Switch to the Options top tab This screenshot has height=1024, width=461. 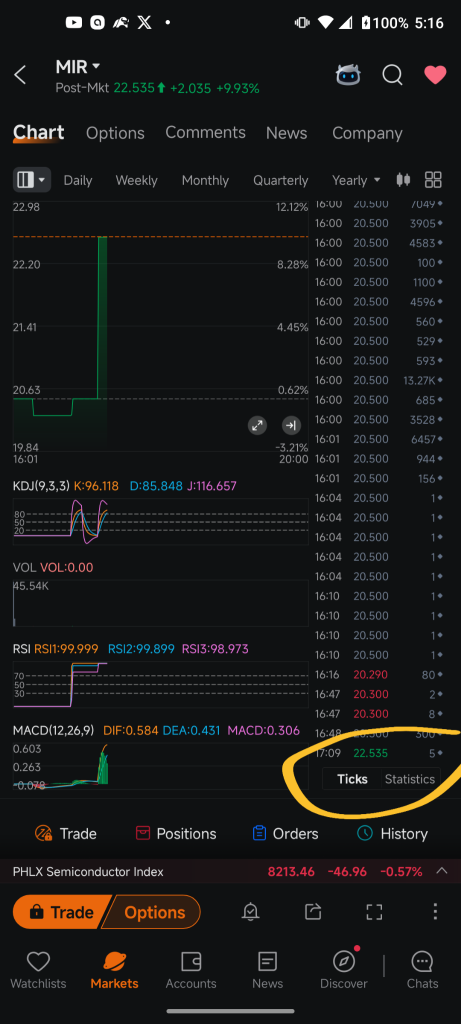tap(115, 133)
